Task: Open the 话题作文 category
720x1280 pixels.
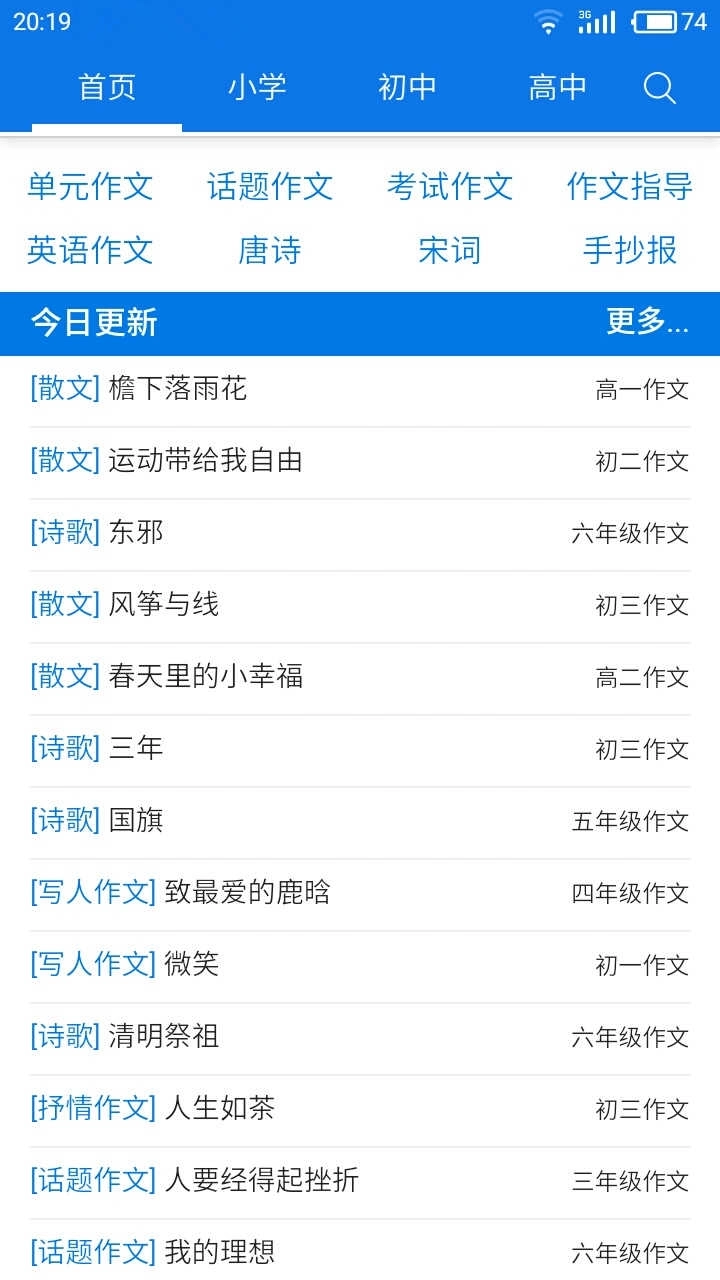Action: coord(270,188)
